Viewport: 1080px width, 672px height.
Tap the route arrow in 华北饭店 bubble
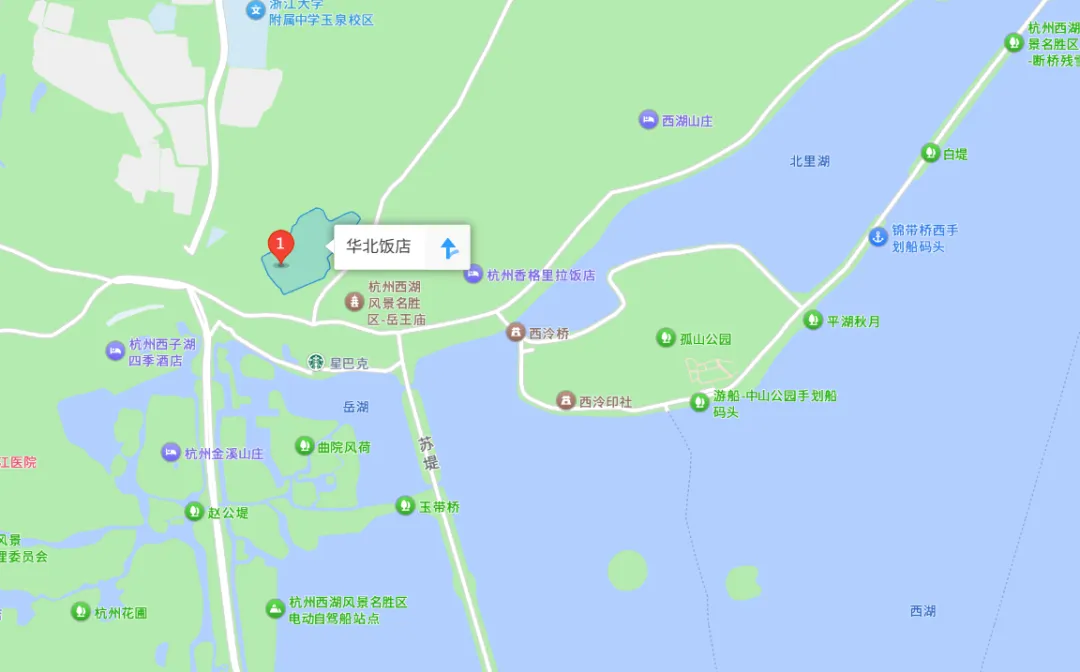[x=449, y=247]
